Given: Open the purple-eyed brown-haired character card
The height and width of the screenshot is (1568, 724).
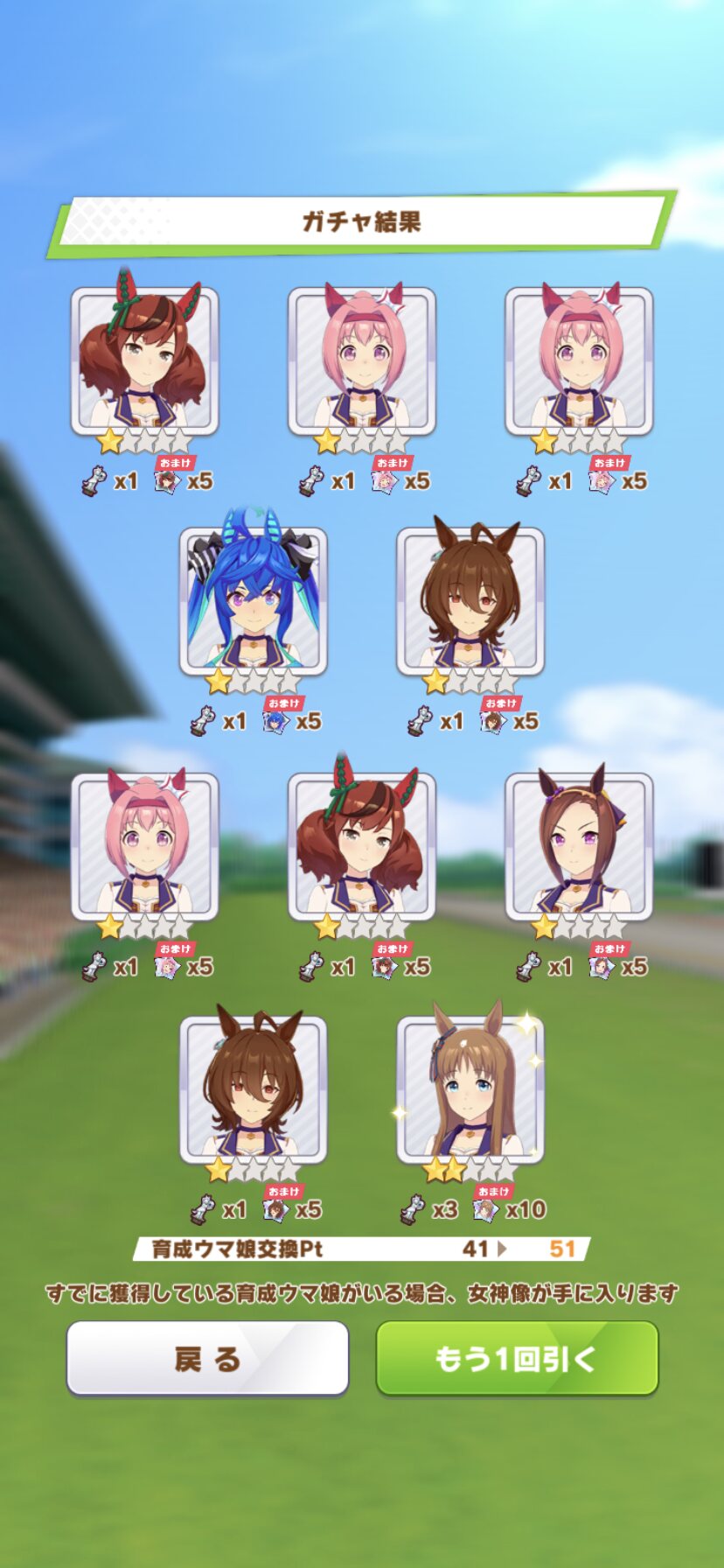Looking at the screenshot, I should click(578, 845).
